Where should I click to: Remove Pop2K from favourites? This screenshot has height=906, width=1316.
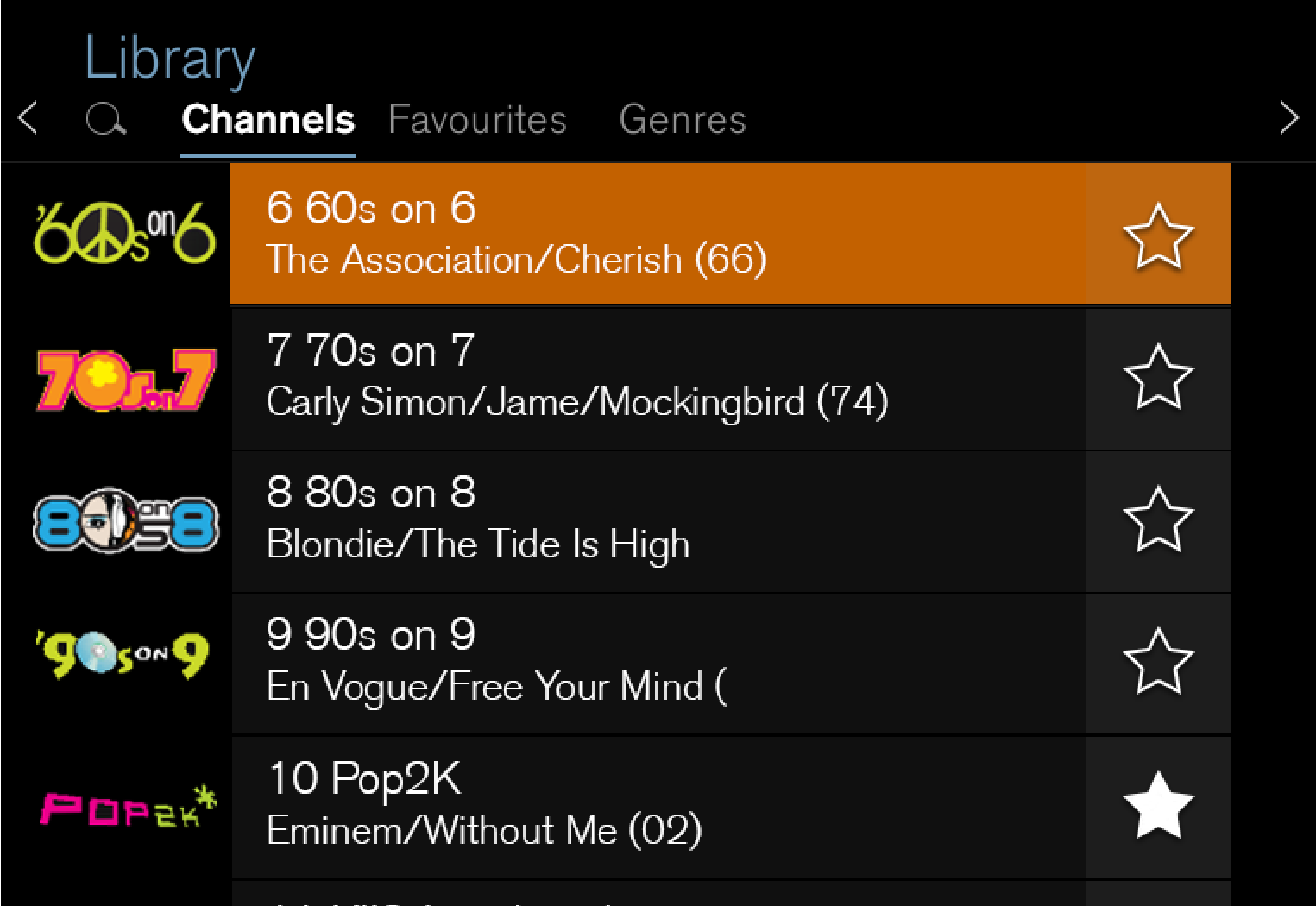pyautogui.click(x=1157, y=805)
